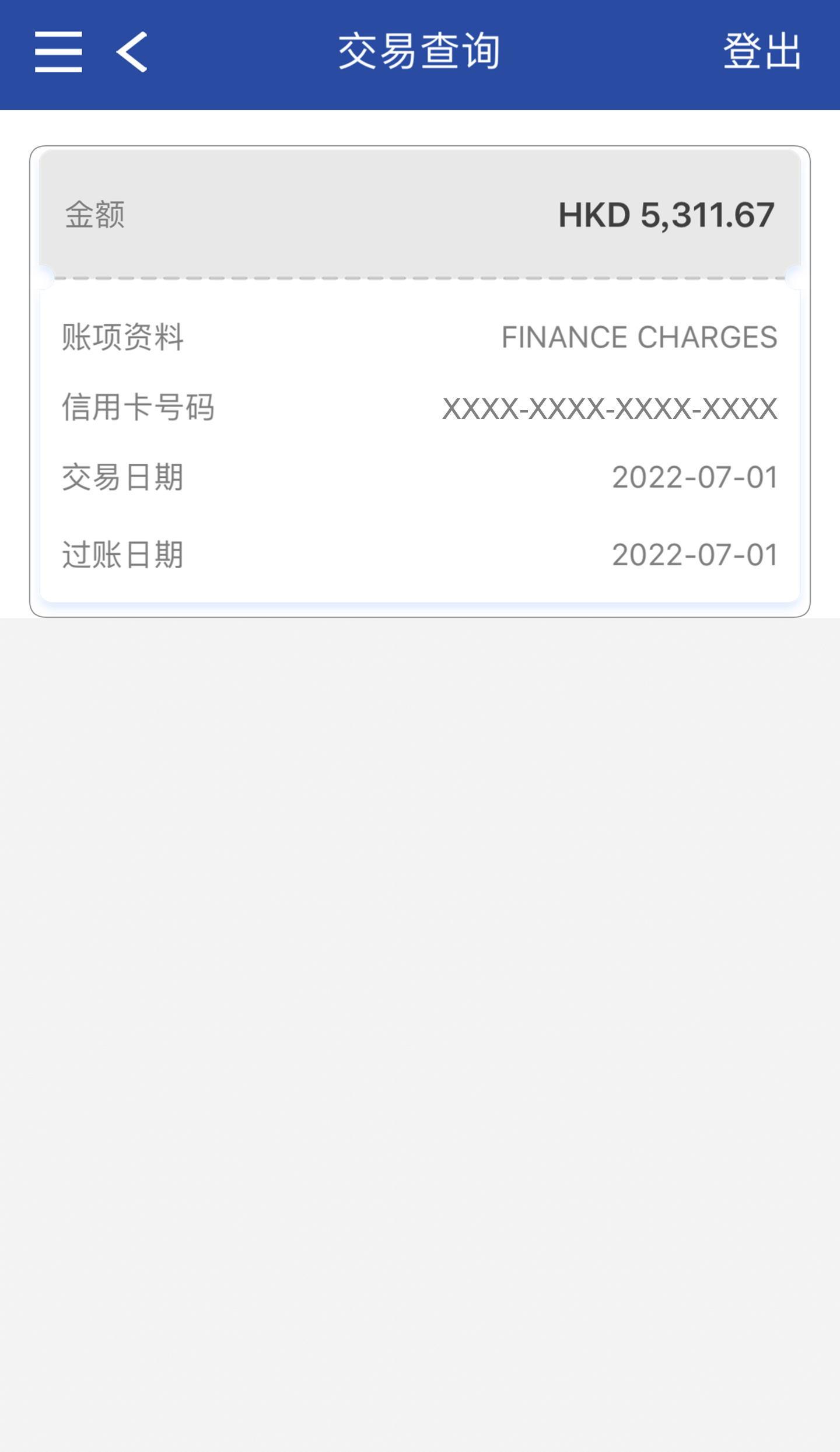Log out with the 登出 button

coord(762,52)
